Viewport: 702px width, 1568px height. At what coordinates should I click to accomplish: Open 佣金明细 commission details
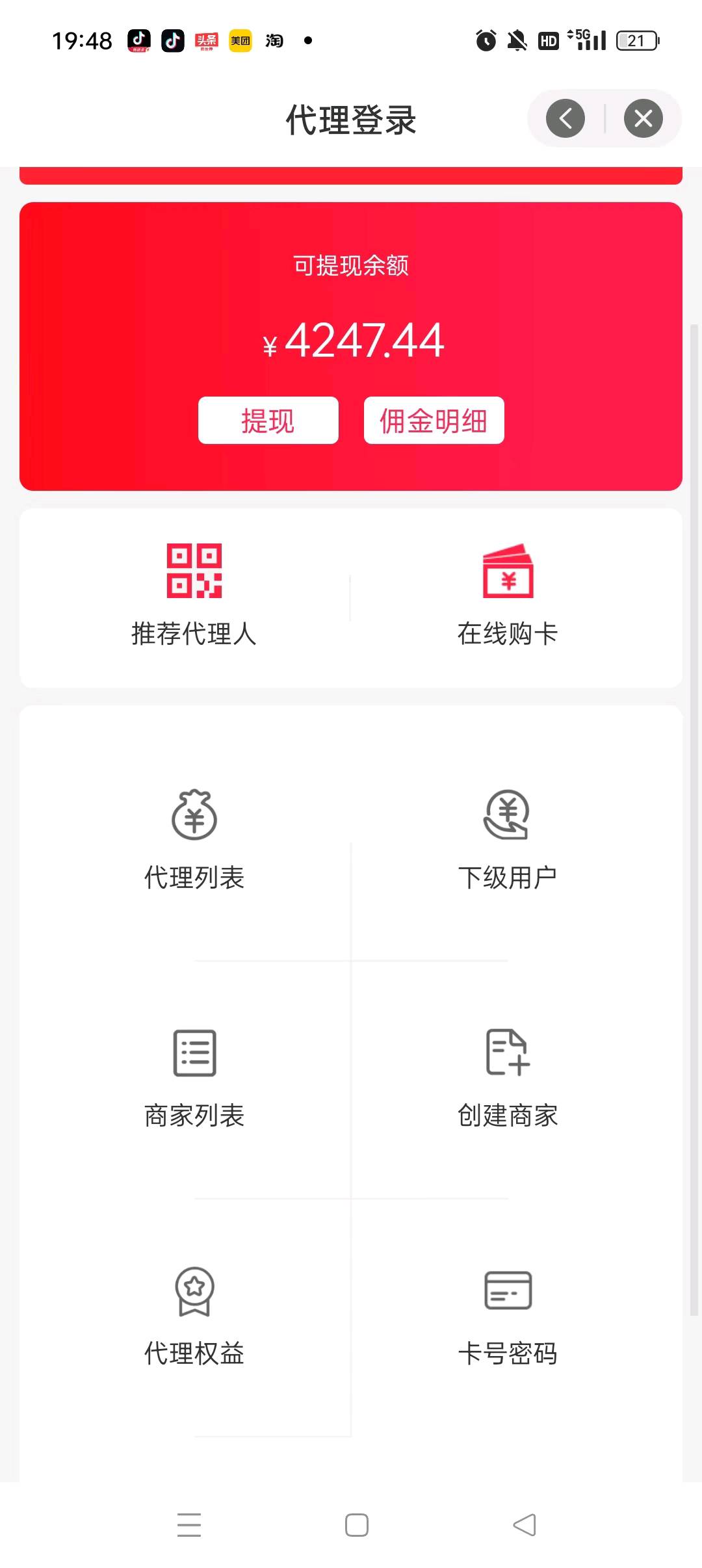click(x=434, y=421)
